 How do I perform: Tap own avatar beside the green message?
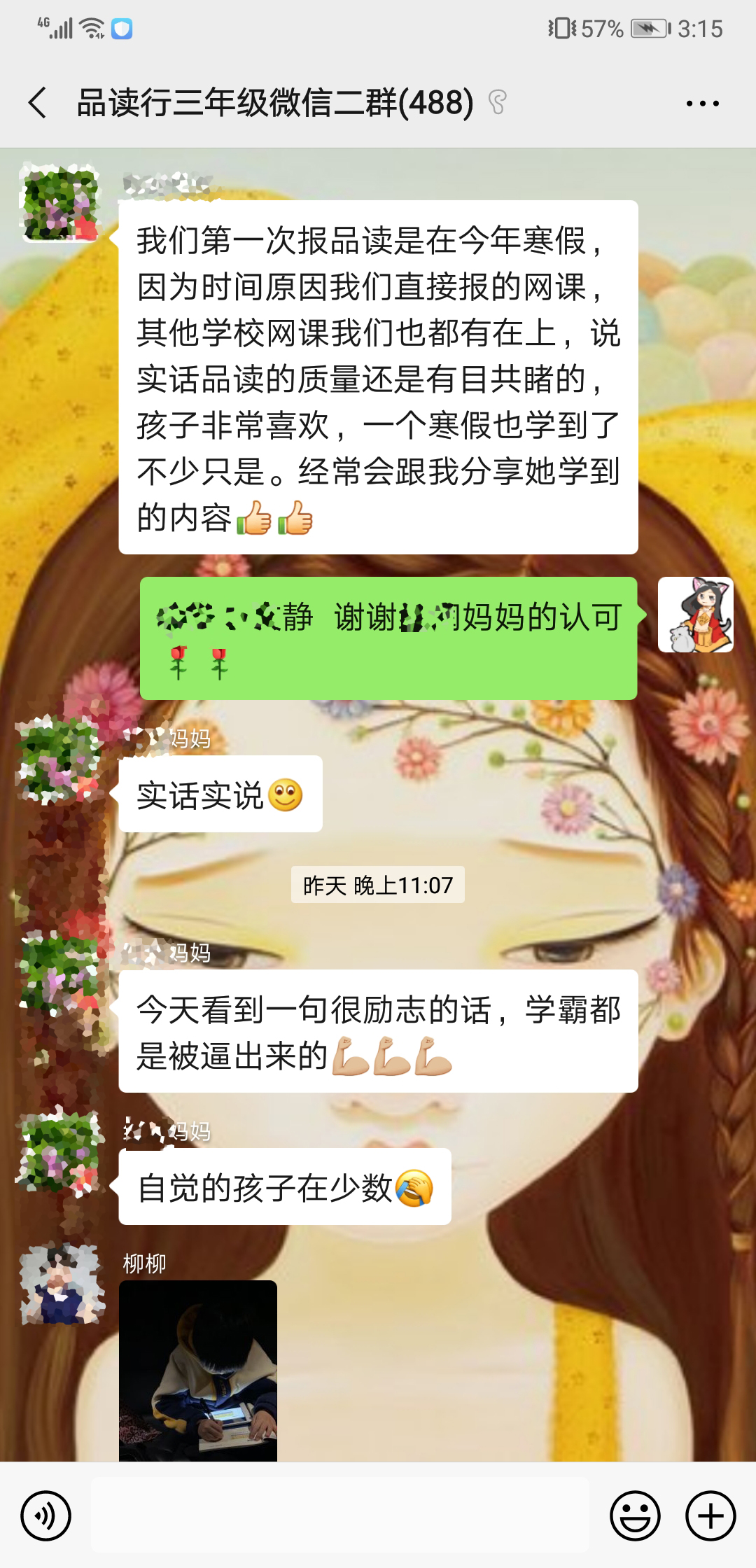coord(695,615)
